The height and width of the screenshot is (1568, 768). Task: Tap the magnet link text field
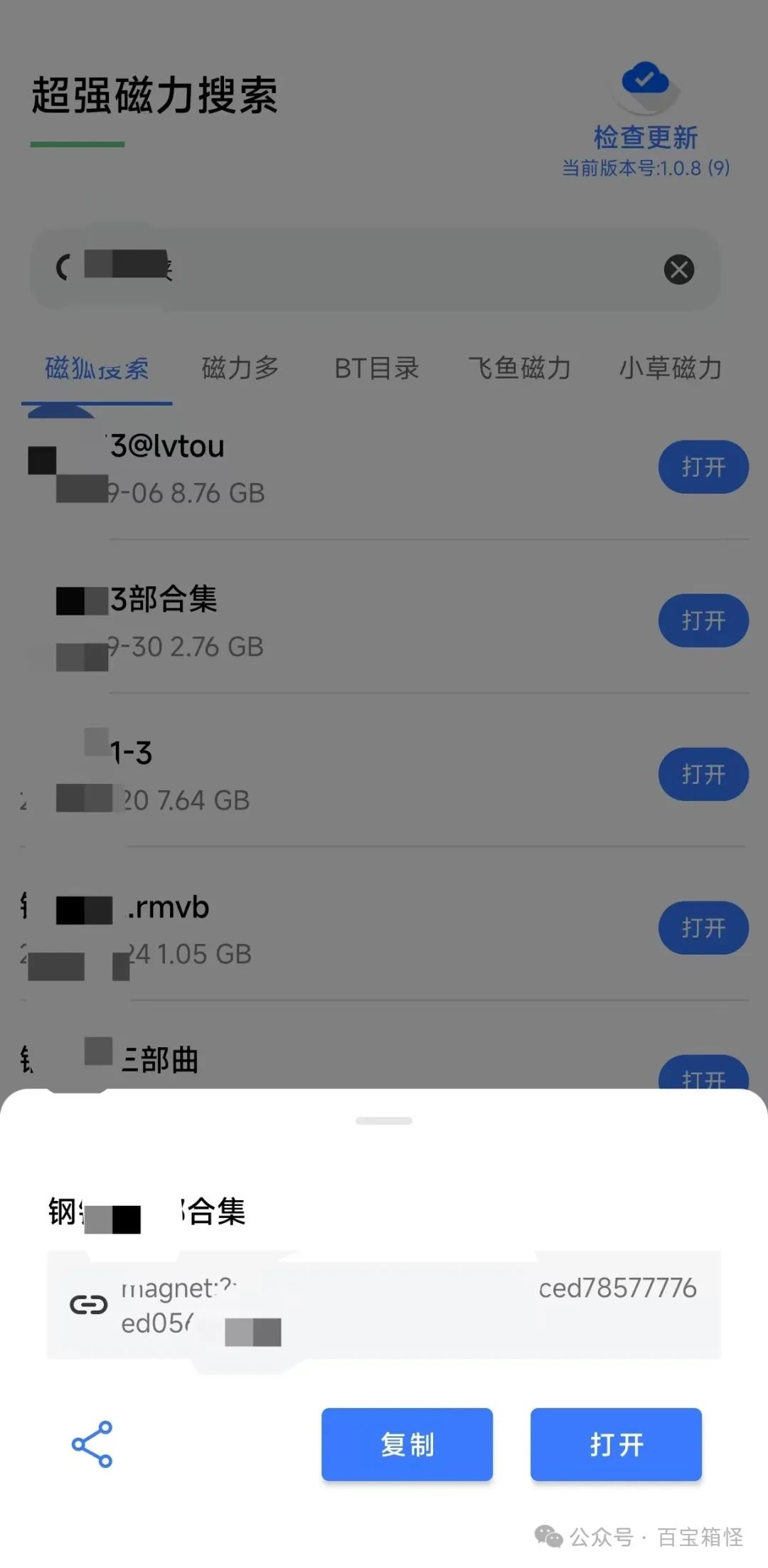[x=384, y=1305]
